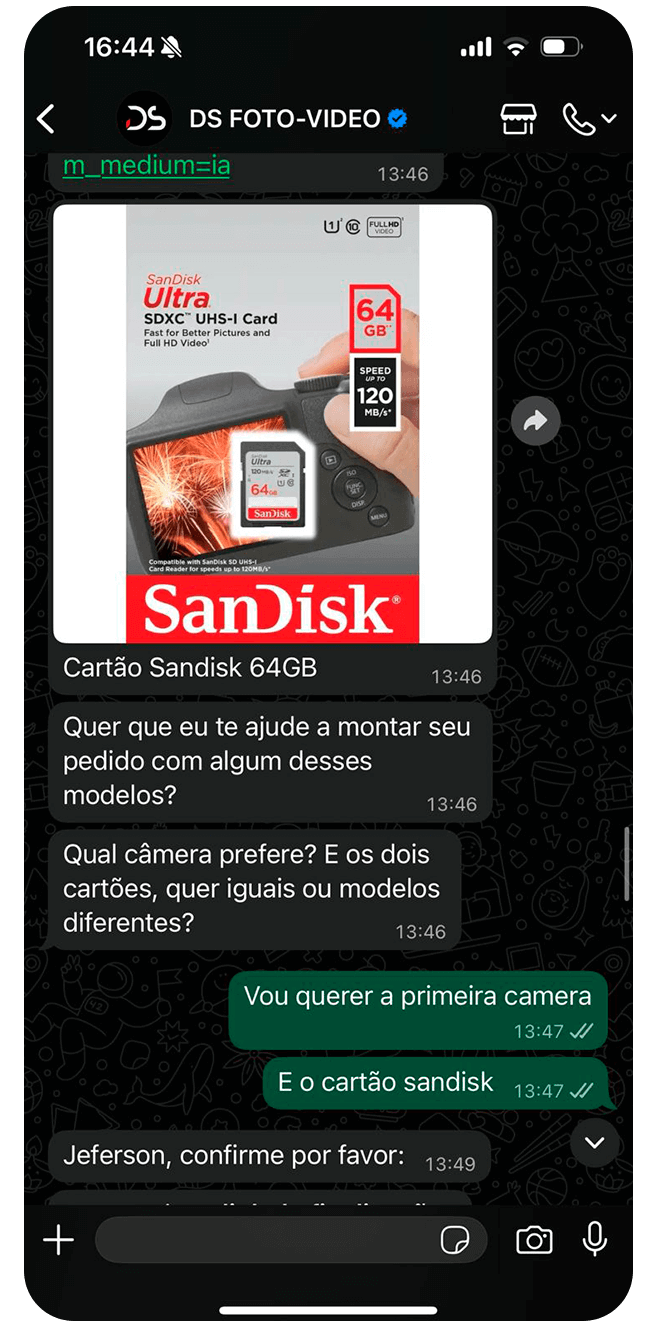Image resolution: width=656 pixels, height=1326 pixels.
Task: Go back to the chat list
Action: coord(45,120)
